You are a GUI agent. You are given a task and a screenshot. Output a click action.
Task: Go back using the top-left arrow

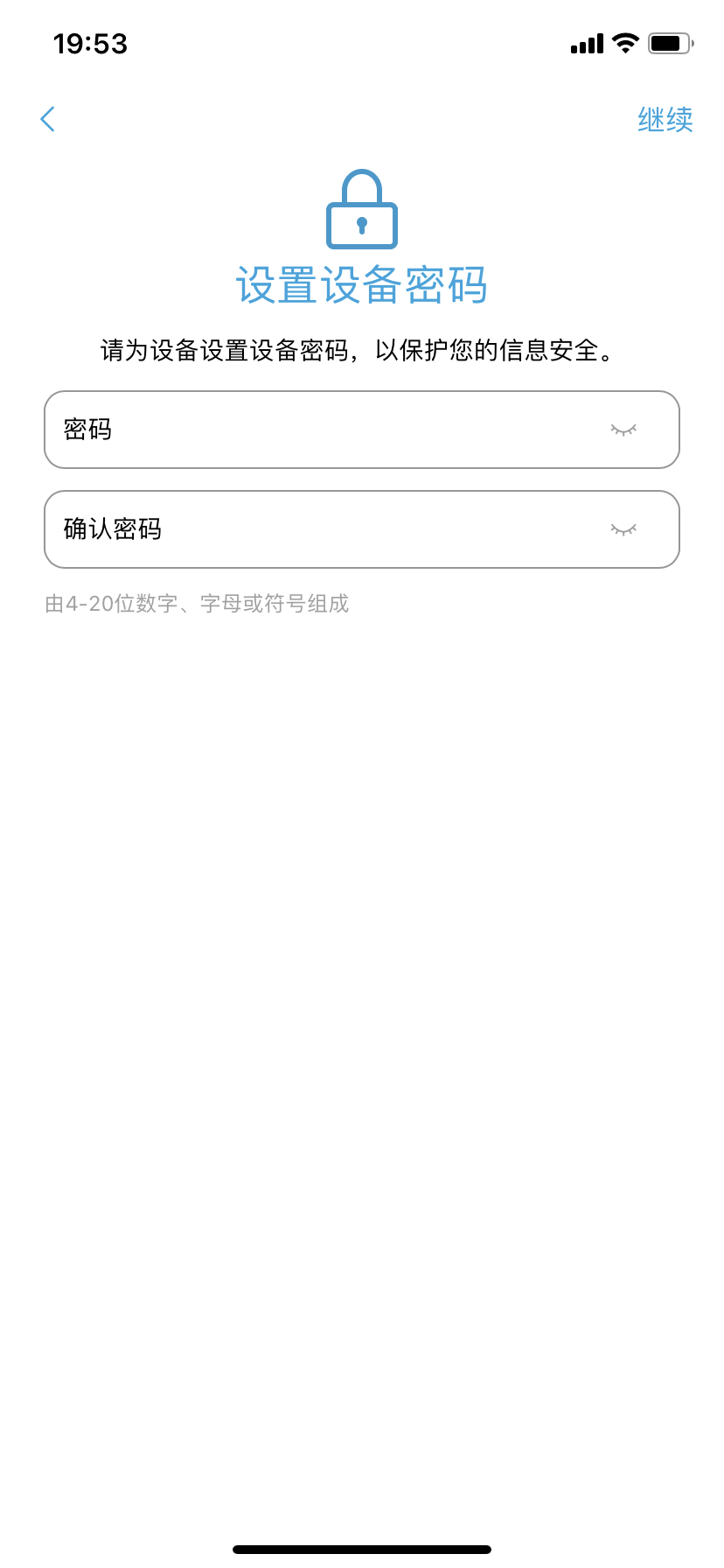[48, 119]
